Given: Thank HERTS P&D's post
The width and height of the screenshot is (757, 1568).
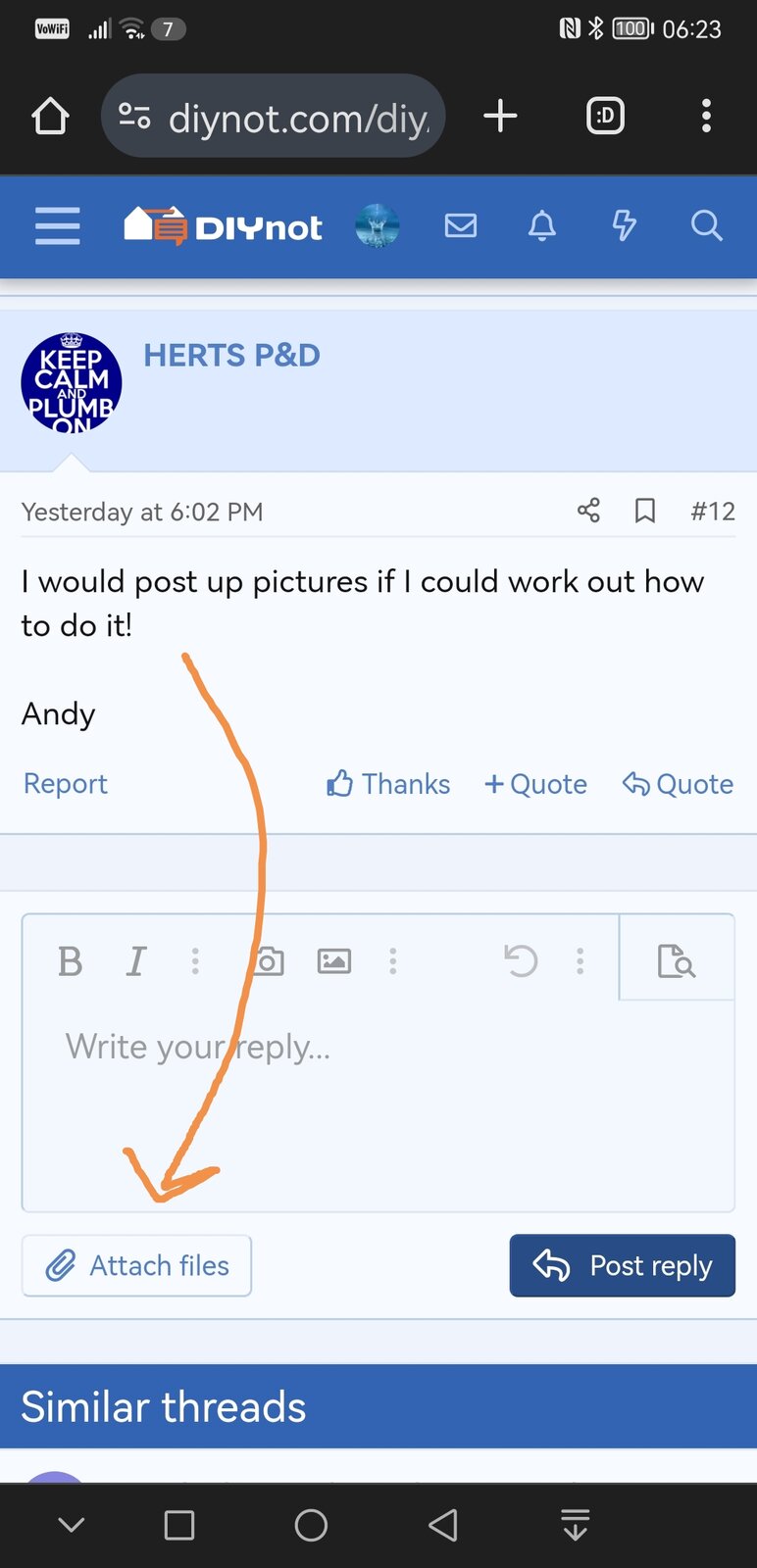Looking at the screenshot, I should pyautogui.click(x=388, y=784).
